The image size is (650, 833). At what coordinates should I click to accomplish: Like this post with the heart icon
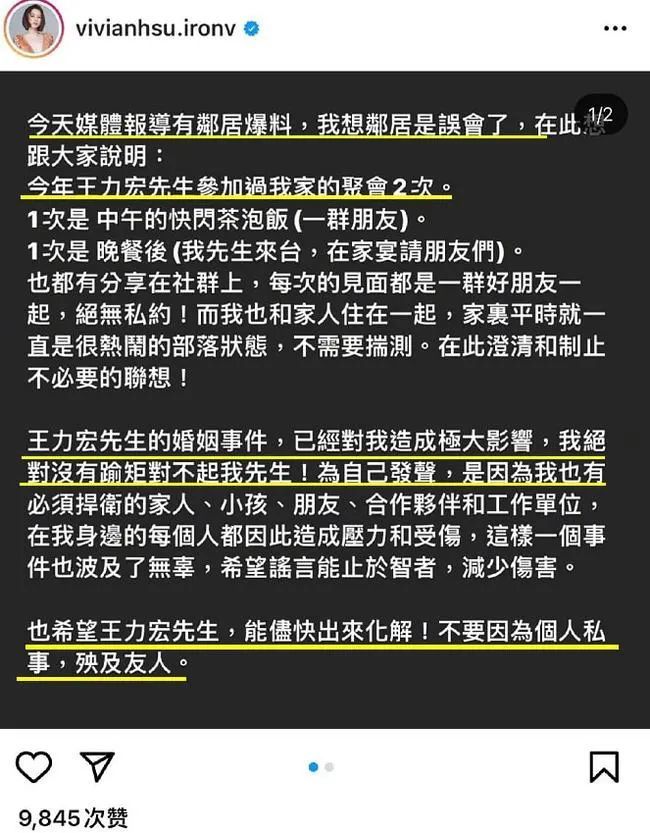35,767
